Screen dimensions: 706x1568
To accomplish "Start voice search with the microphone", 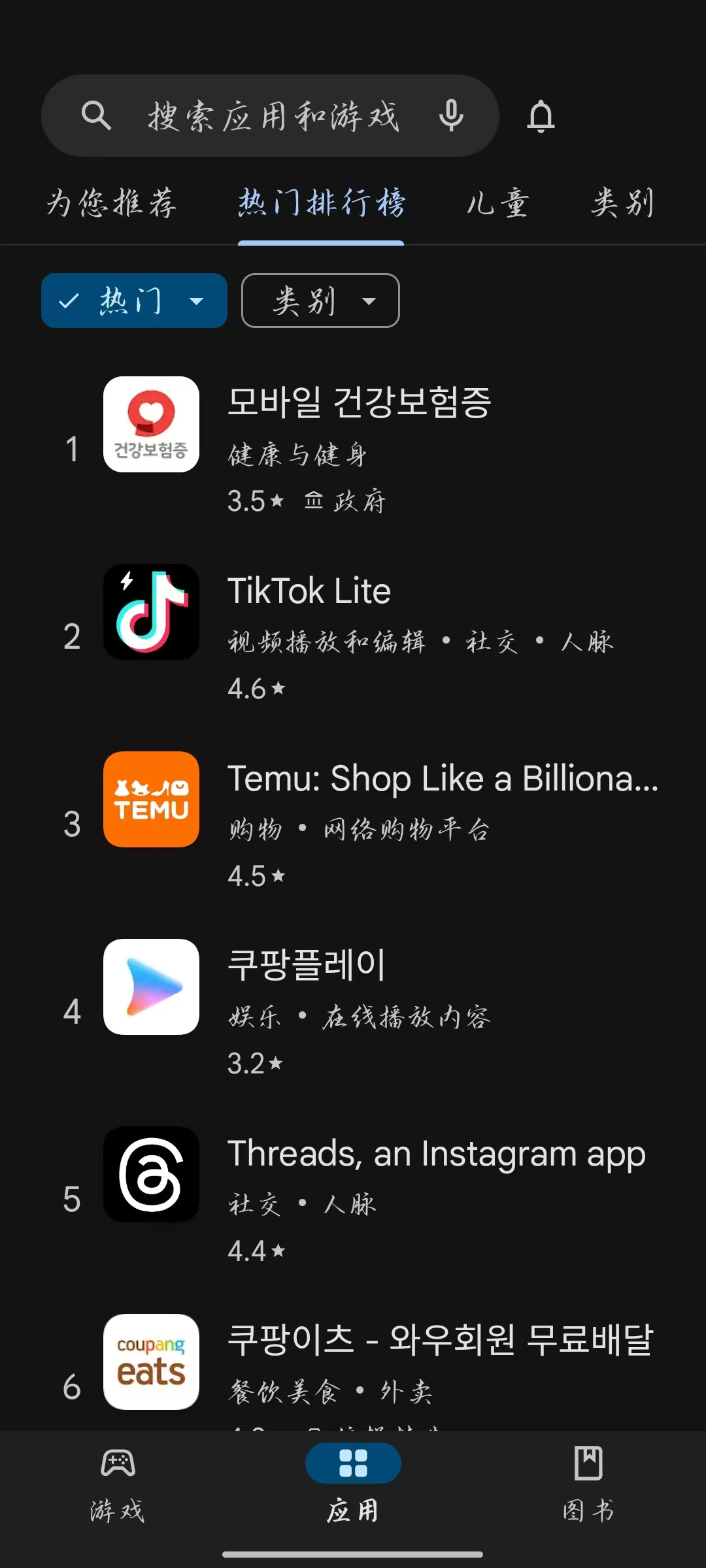I will (x=451, y=116).
